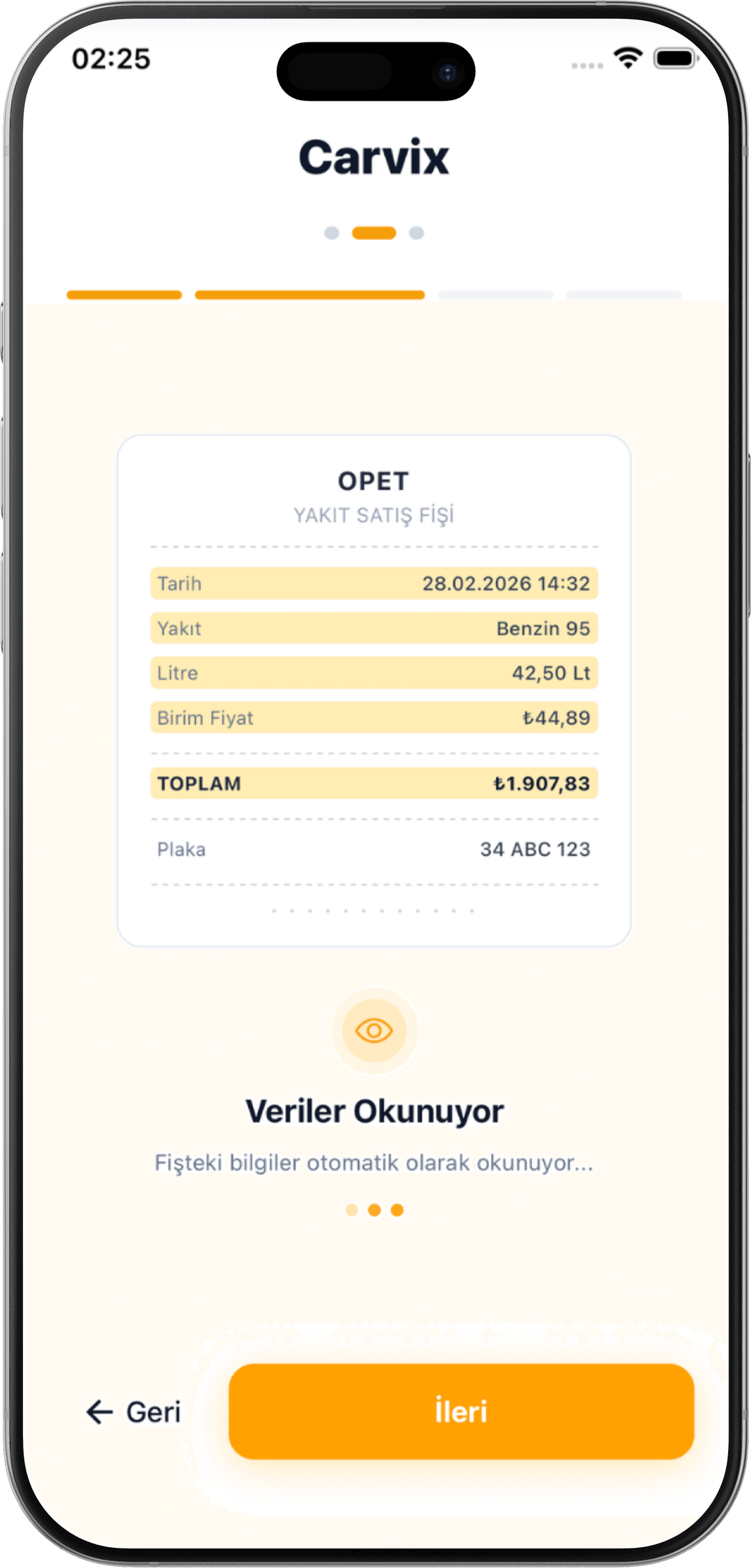
Task: Select the YAKIT SATIŞ FİŞİ label
Action: click(x=373, y=515)
